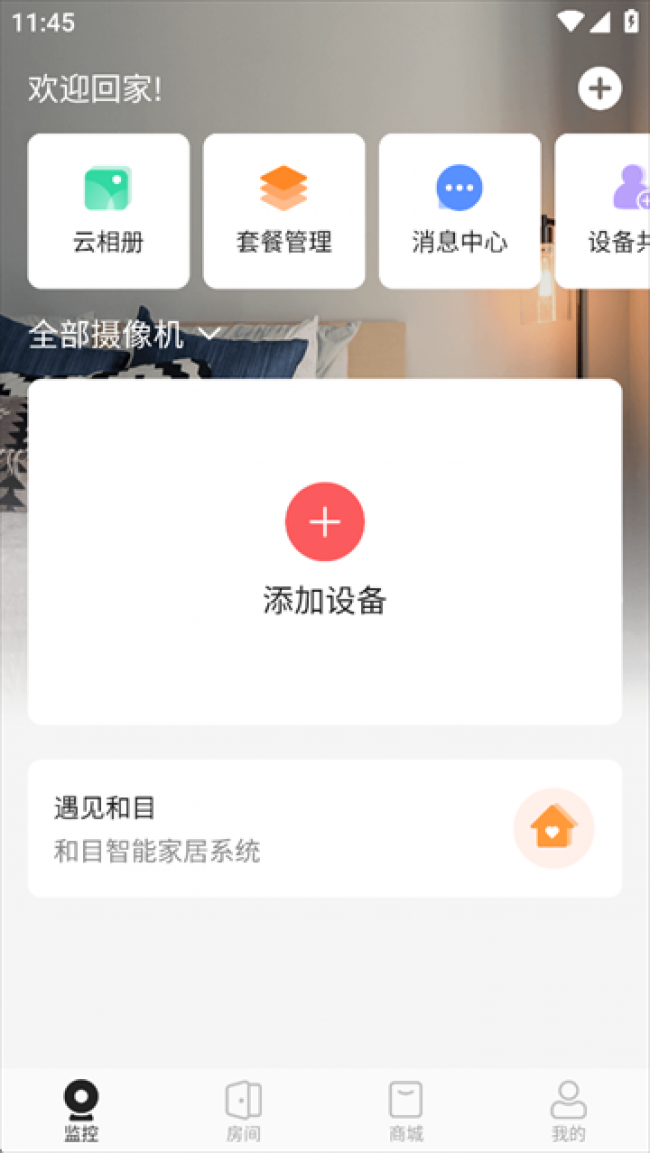This screenshot has height=1153, width=650.
Task: Switch to the 房间 tab
Action: click(243, 1111)
